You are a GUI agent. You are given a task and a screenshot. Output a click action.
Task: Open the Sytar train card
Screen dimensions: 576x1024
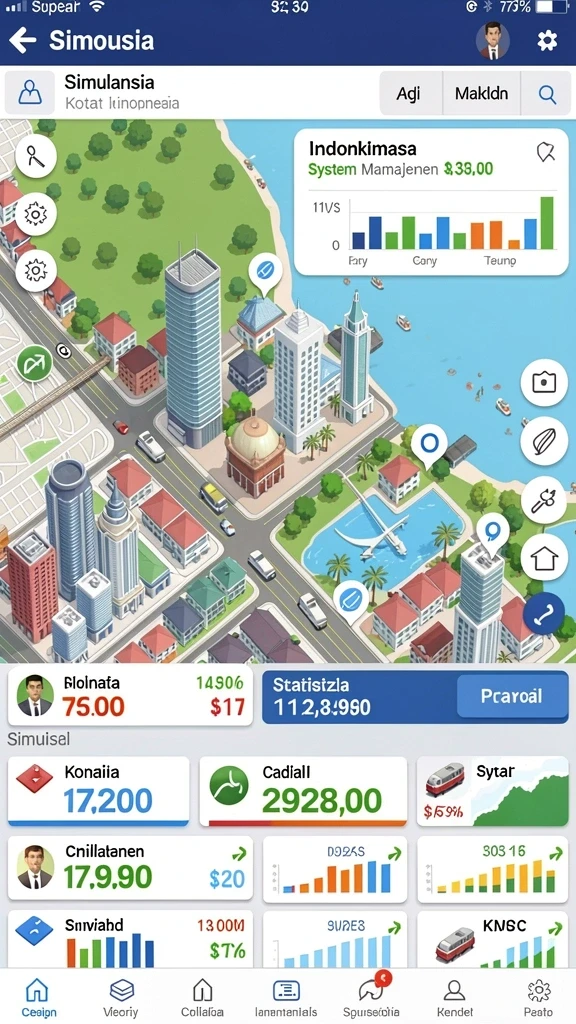click(x=492, y=792)
